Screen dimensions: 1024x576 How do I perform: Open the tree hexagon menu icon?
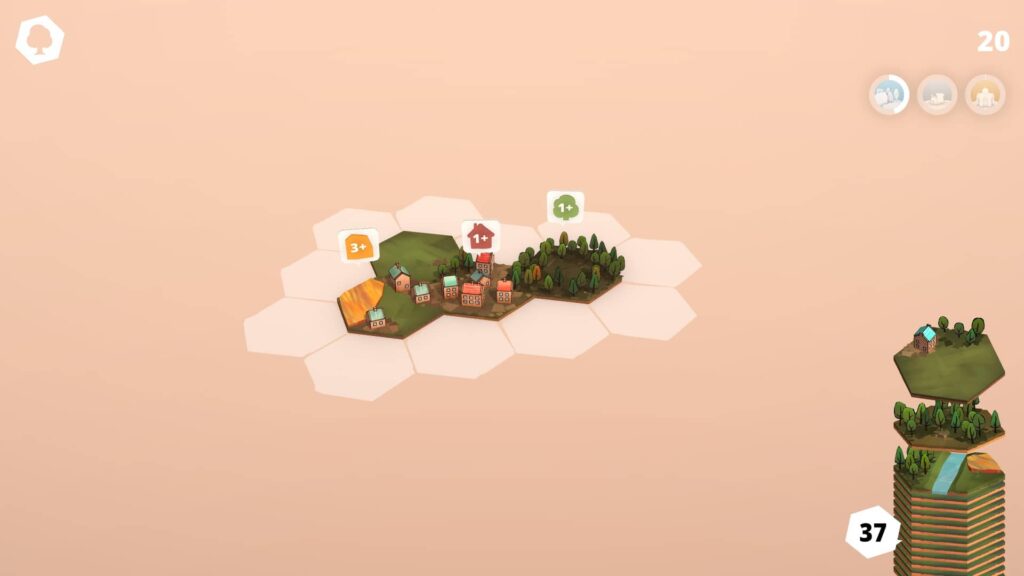point(40,41)
